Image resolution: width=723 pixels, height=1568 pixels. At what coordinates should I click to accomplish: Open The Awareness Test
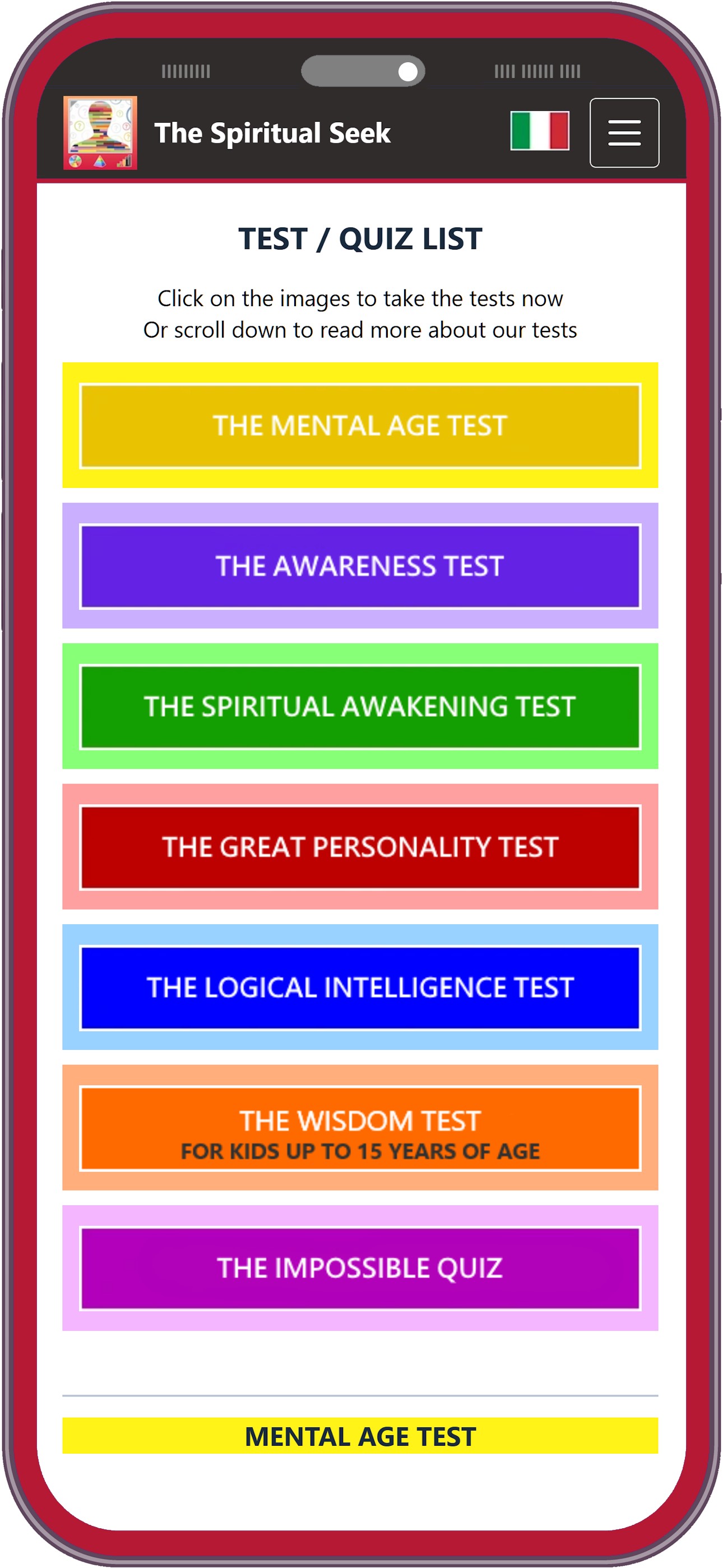point(360,566)
